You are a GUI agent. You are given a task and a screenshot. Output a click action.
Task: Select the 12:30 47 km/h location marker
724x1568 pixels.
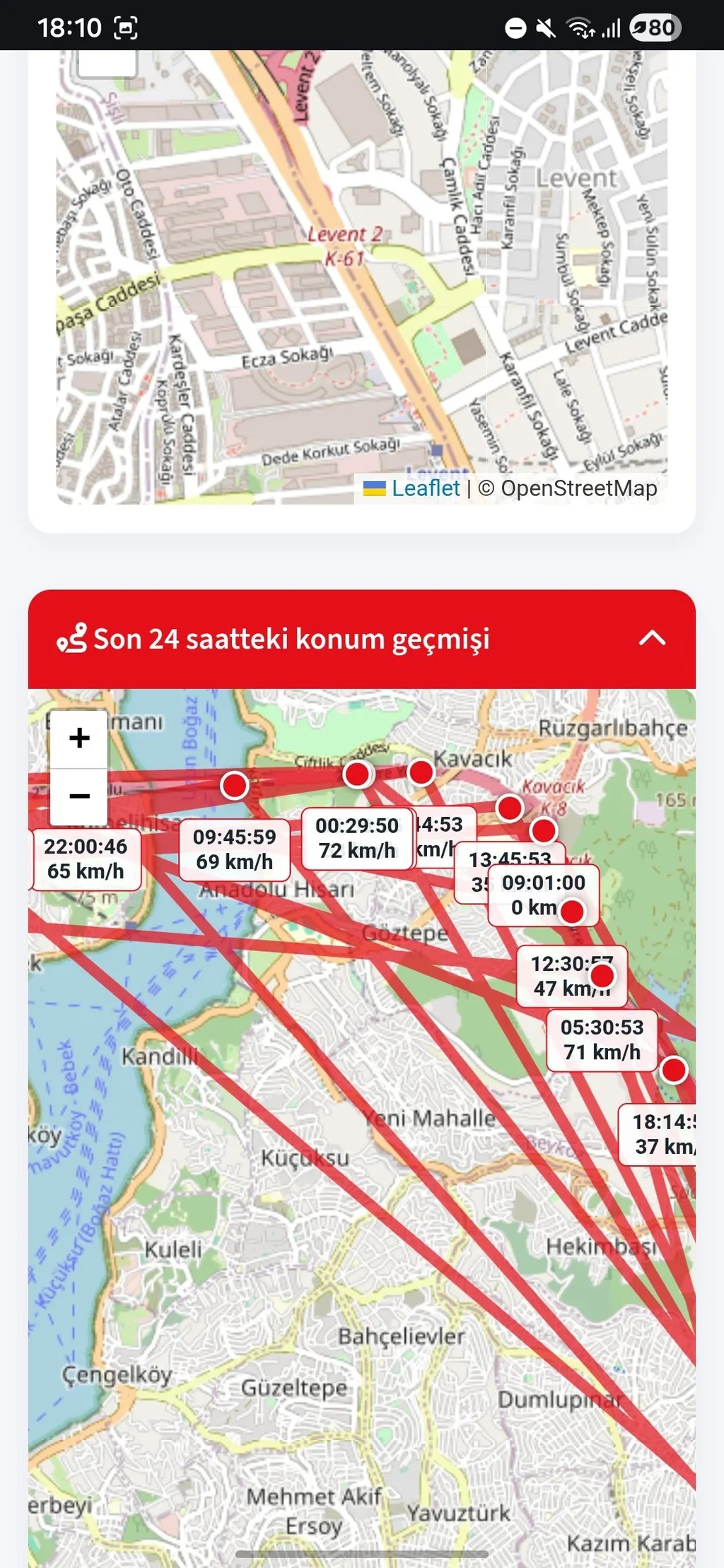tap(571, 912)
